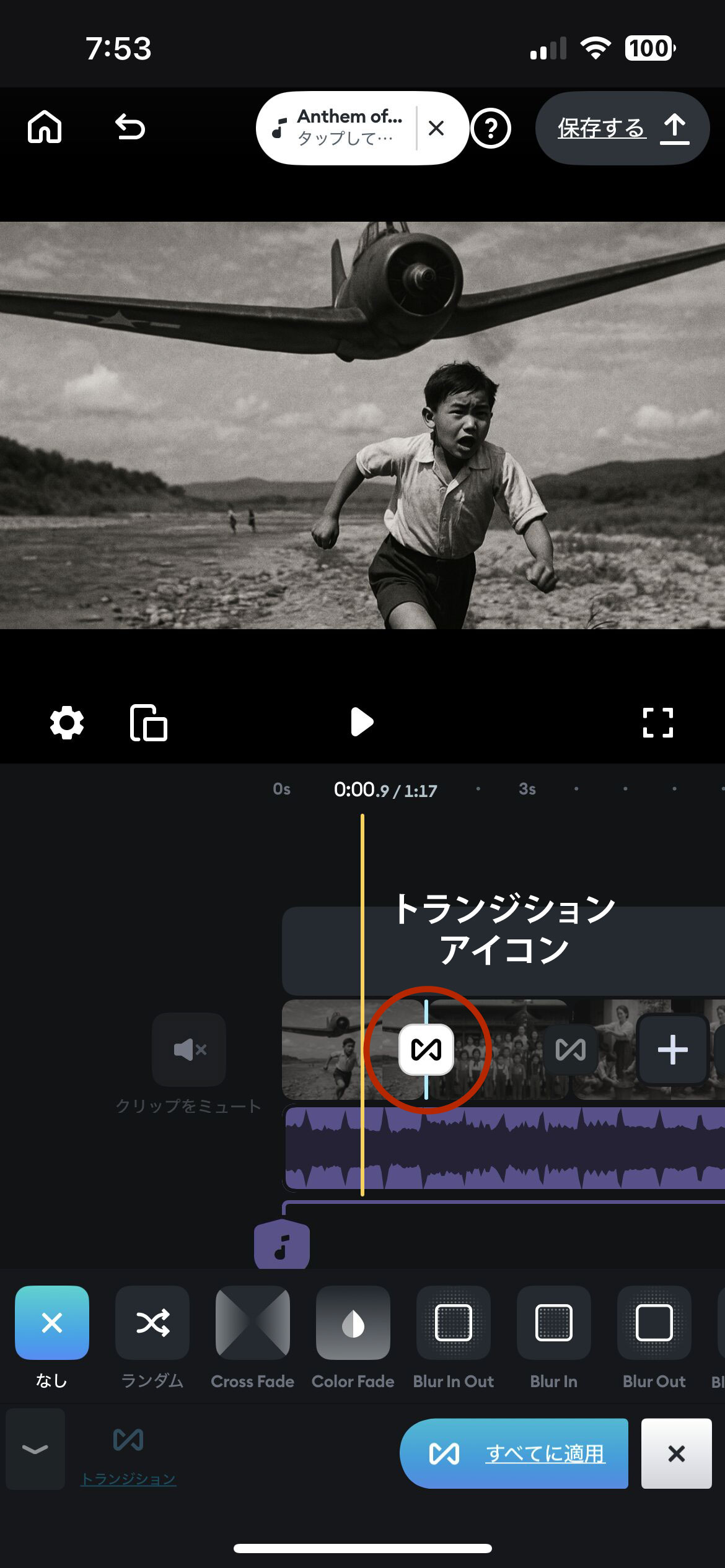Tap すべてに適用 to apply to all

tap(514, 1453)
